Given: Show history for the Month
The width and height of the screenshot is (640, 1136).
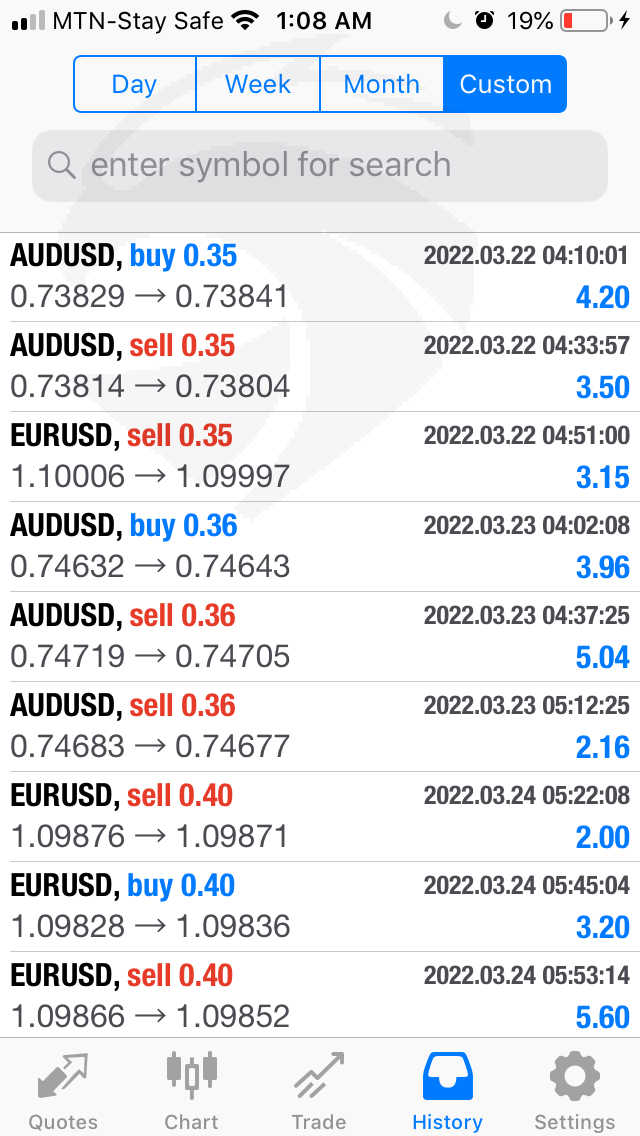Looking at the screenshot, I should click(381, 84).
